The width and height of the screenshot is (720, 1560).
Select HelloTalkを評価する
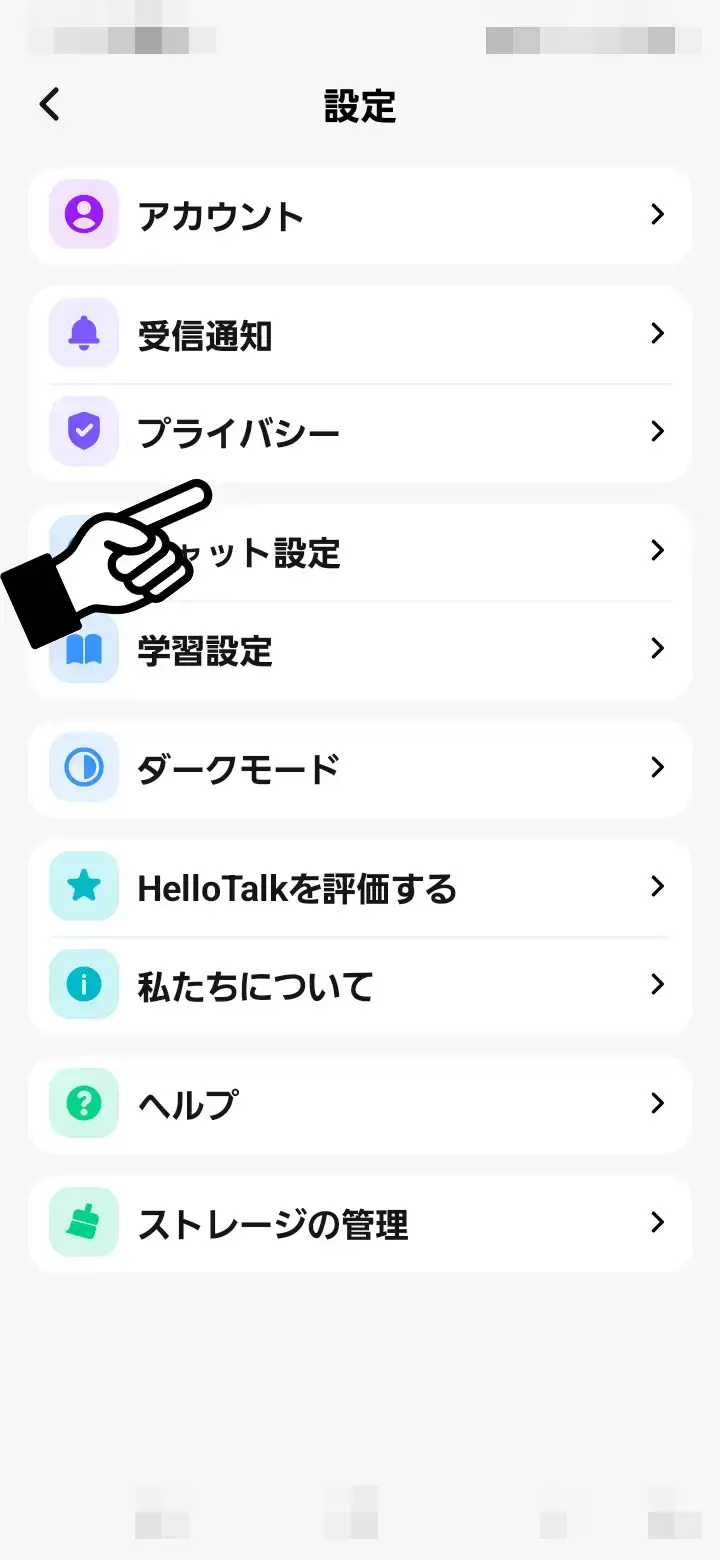pyautogui.click(x=360, y=887)
